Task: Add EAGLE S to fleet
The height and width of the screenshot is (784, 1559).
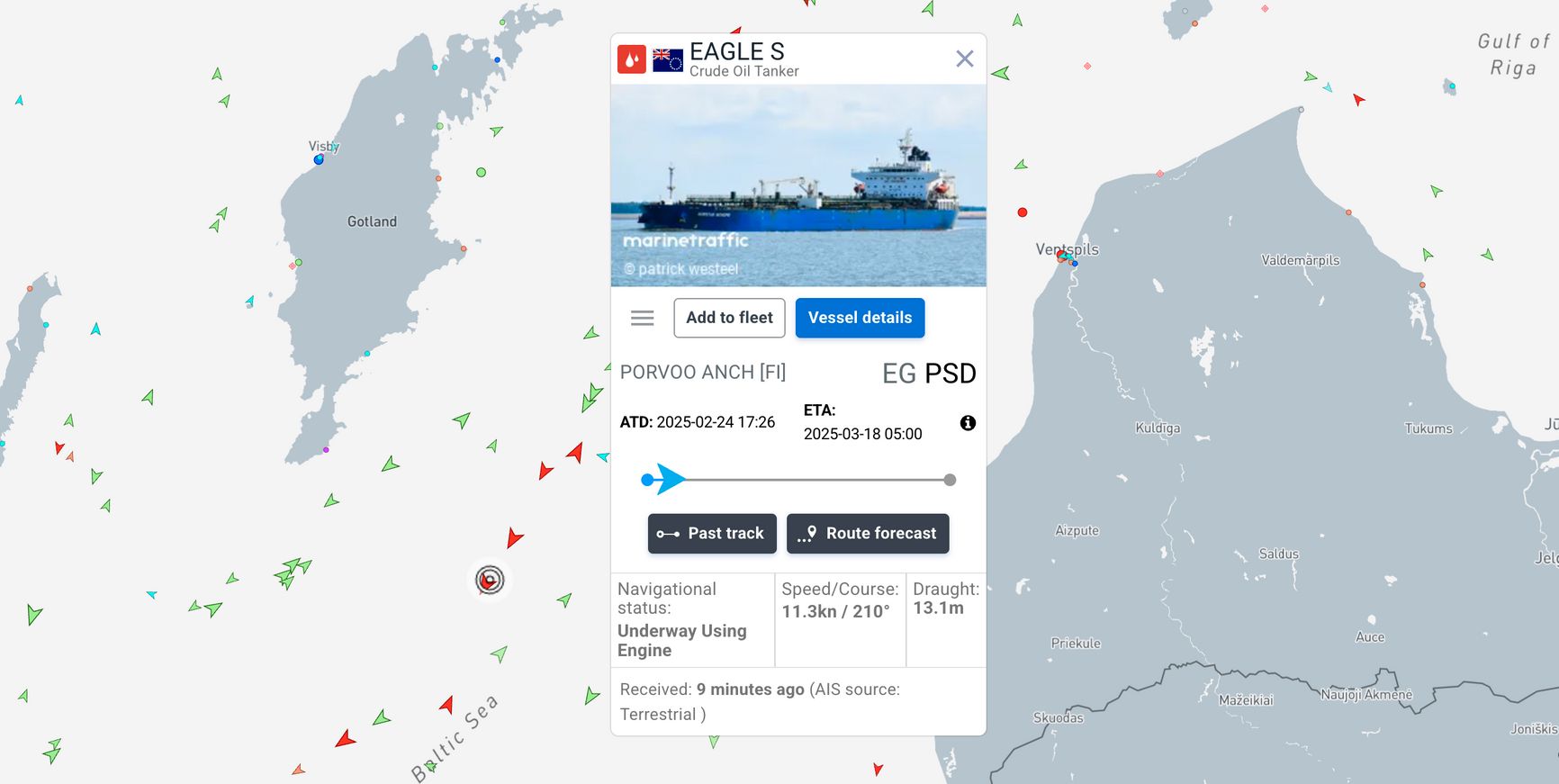Action: [x=729, y=318]
